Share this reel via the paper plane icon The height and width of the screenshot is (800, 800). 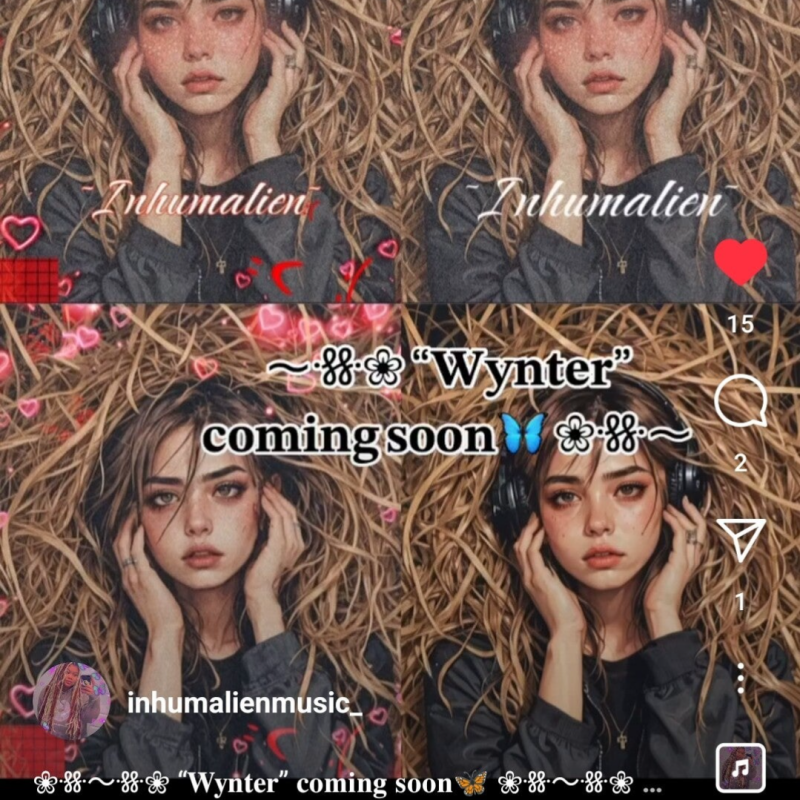pyautogui.click(x=740, y=539)
